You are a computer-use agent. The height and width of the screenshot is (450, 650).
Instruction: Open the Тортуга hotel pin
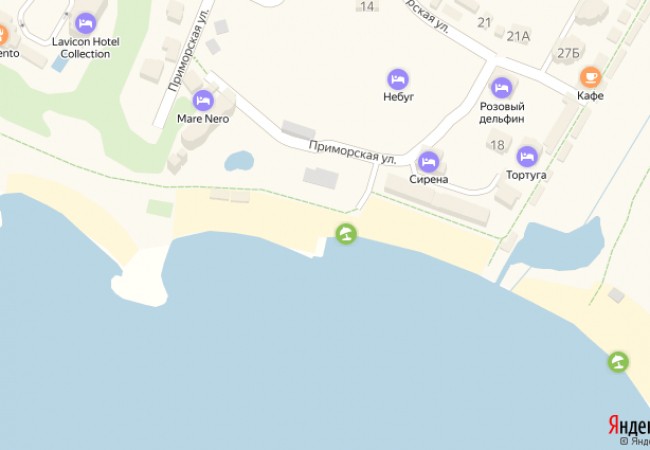pyautogui.click(x=527, y=157)
